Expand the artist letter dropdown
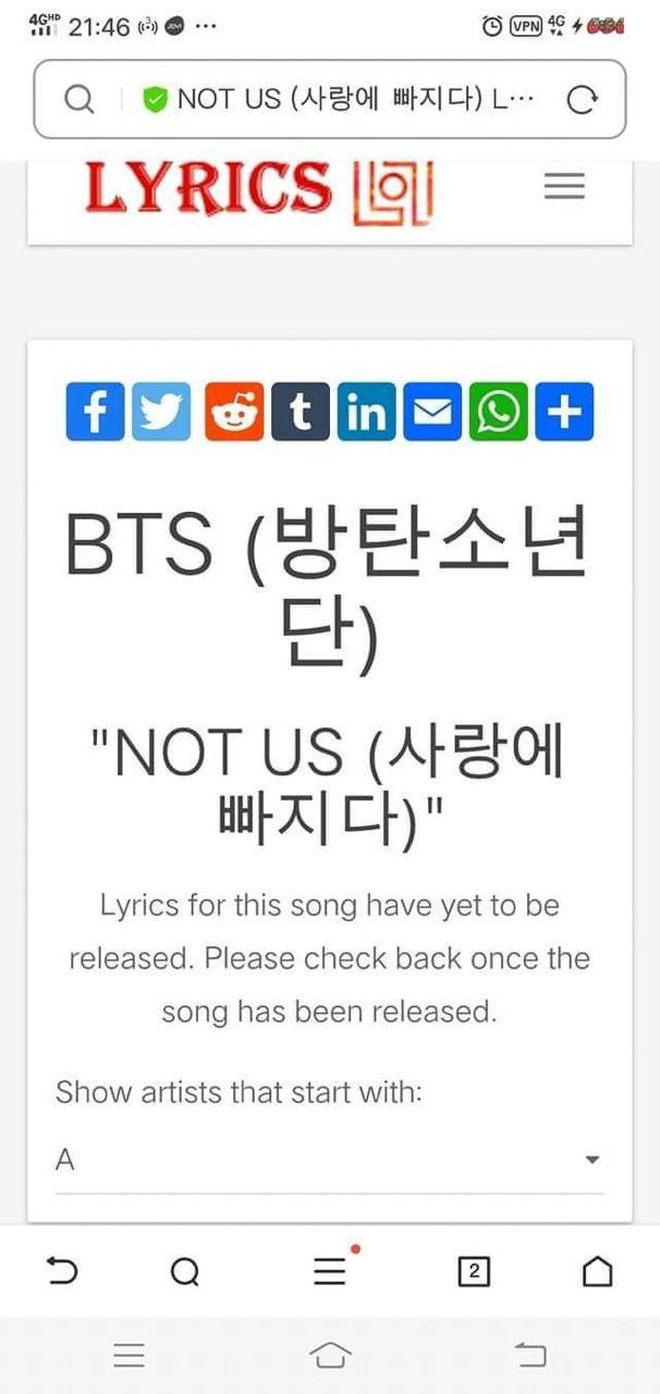The width and height of the screenshot is (660, 1394). click(x=330, y=1160)
